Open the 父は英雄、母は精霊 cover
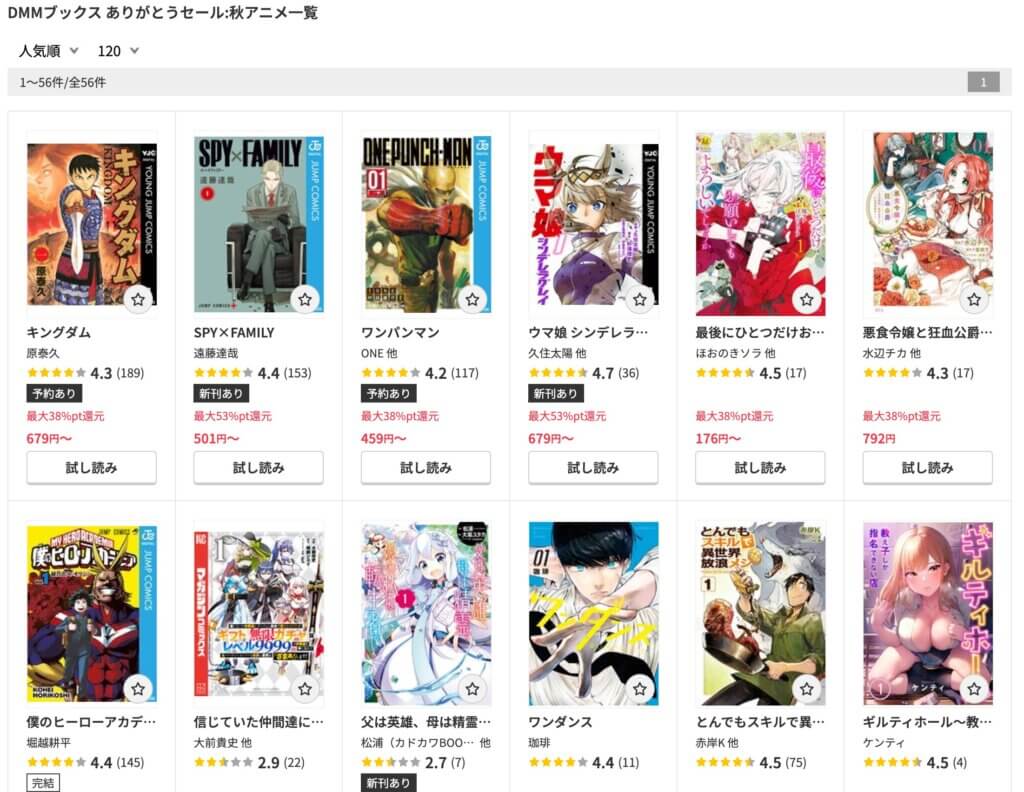This screenshot has height=792, width=1024. pyautogui.click(x=426, y=612)
